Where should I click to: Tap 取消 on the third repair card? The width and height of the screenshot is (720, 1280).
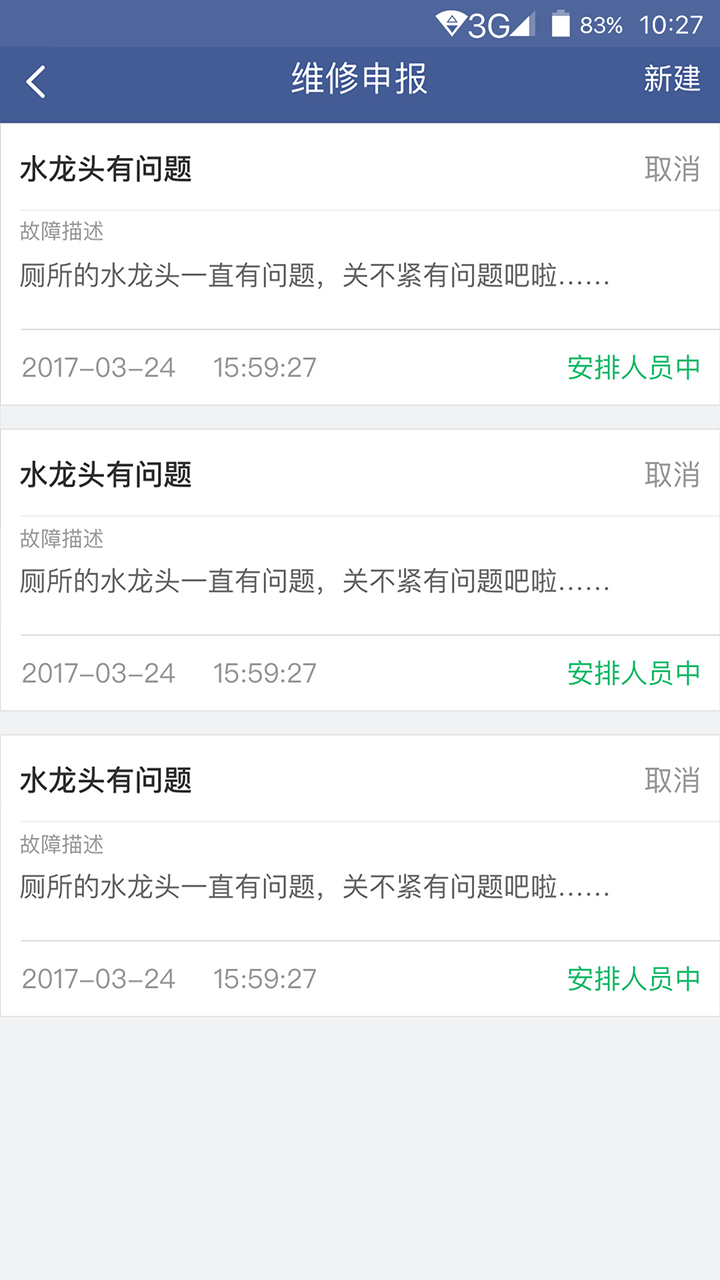(671, 780)
